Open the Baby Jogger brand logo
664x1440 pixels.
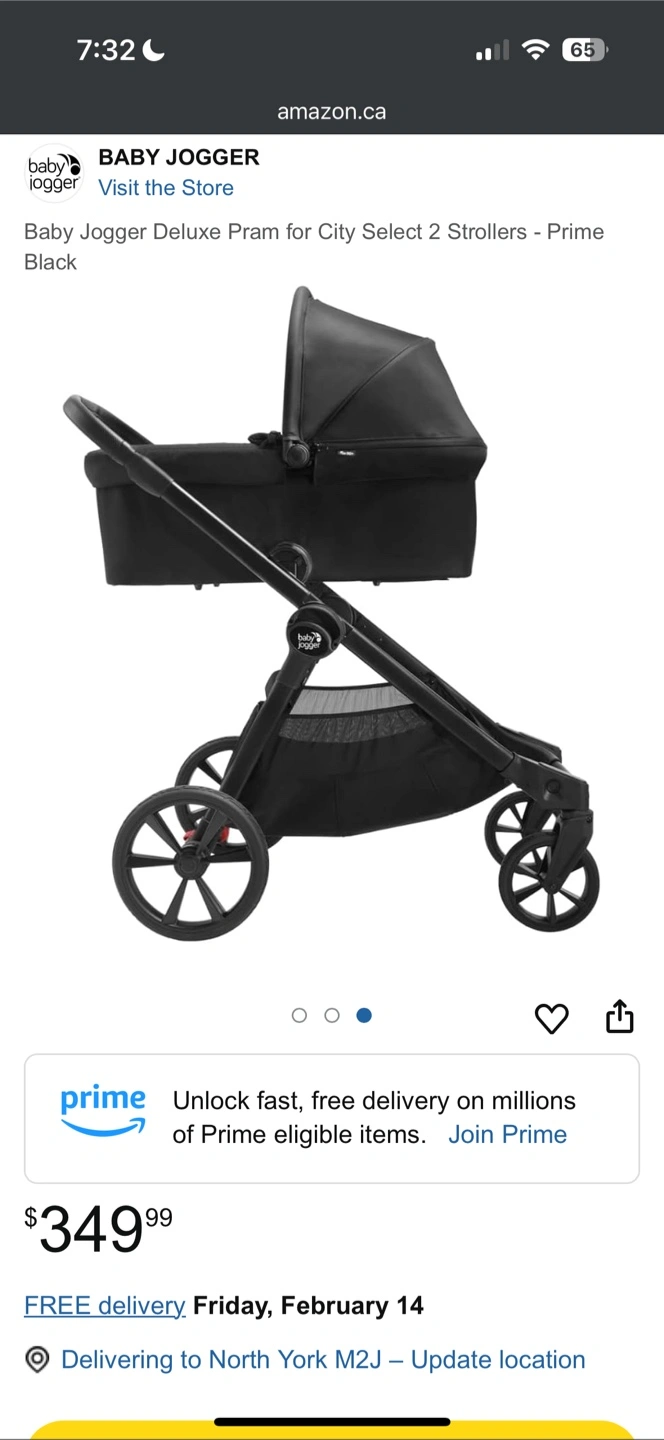[54, 172]
